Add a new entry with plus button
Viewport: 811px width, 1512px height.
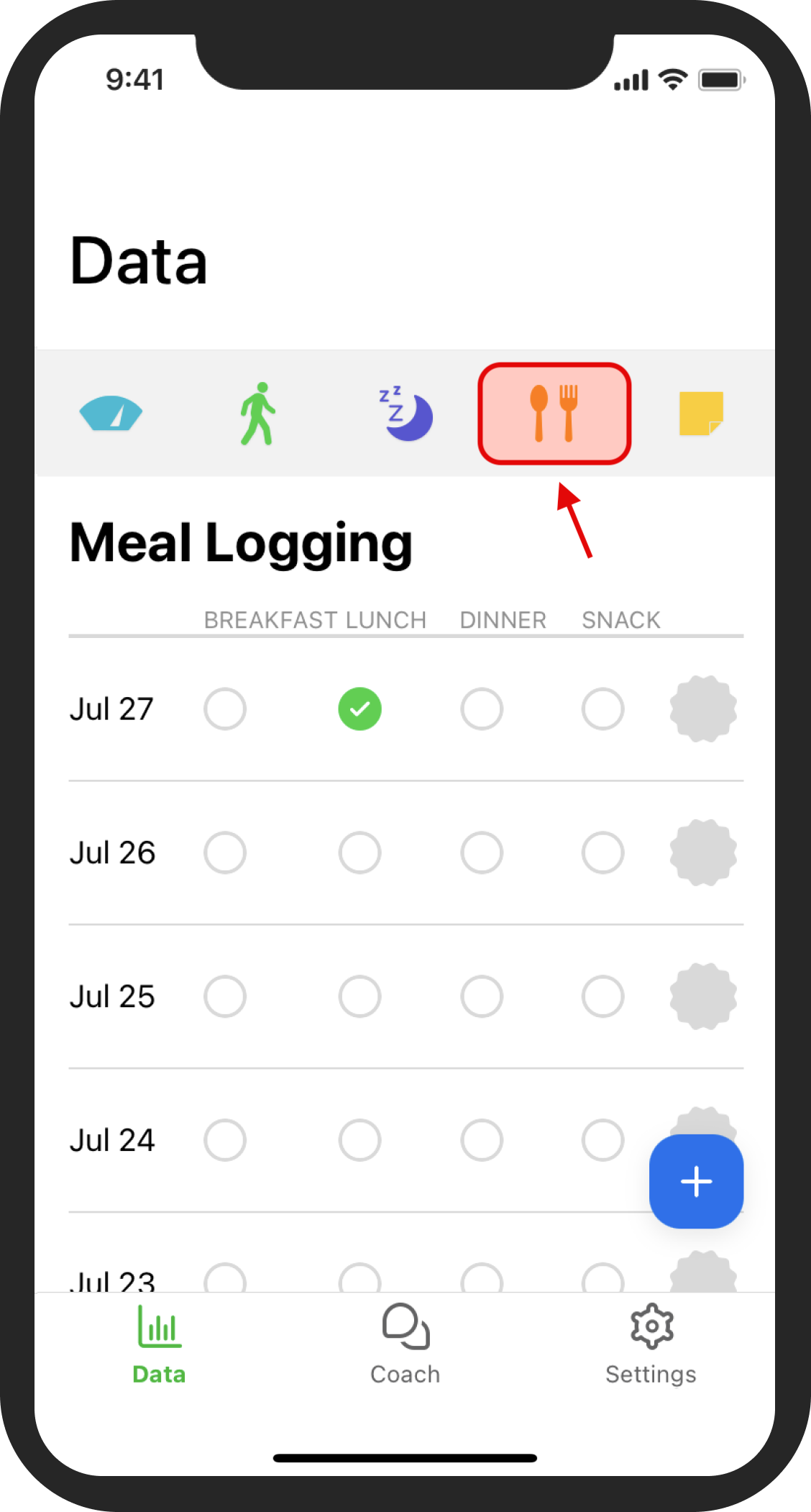pyautogui.click(x=696, y=1181)
